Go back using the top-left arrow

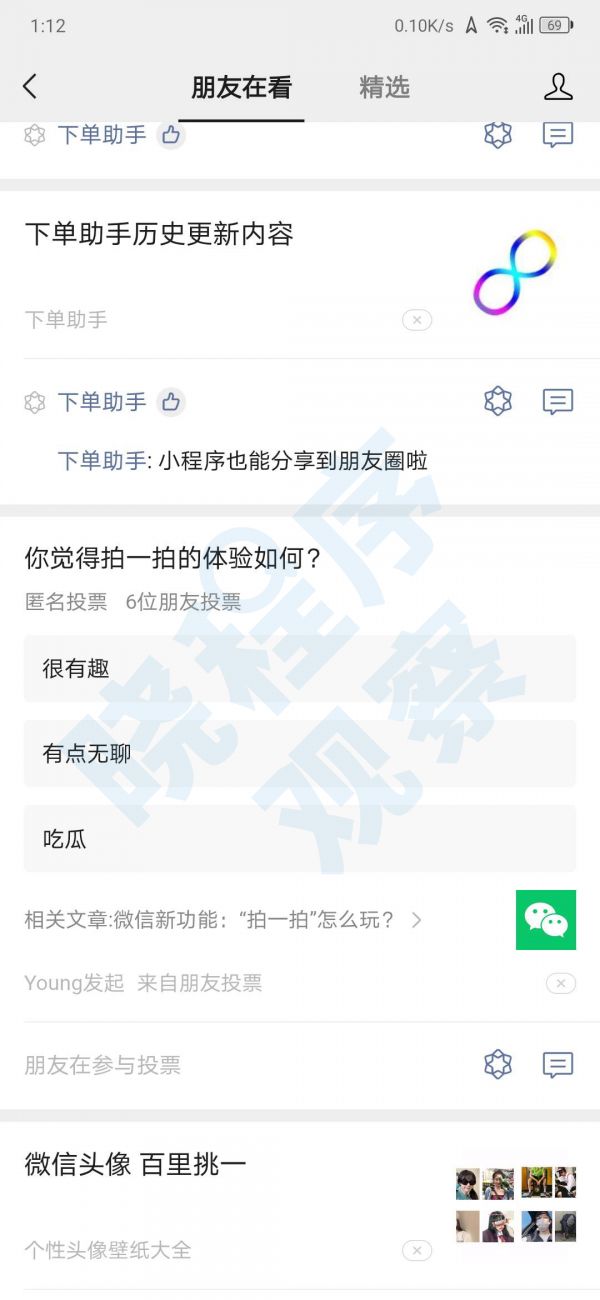click(30, 87)
